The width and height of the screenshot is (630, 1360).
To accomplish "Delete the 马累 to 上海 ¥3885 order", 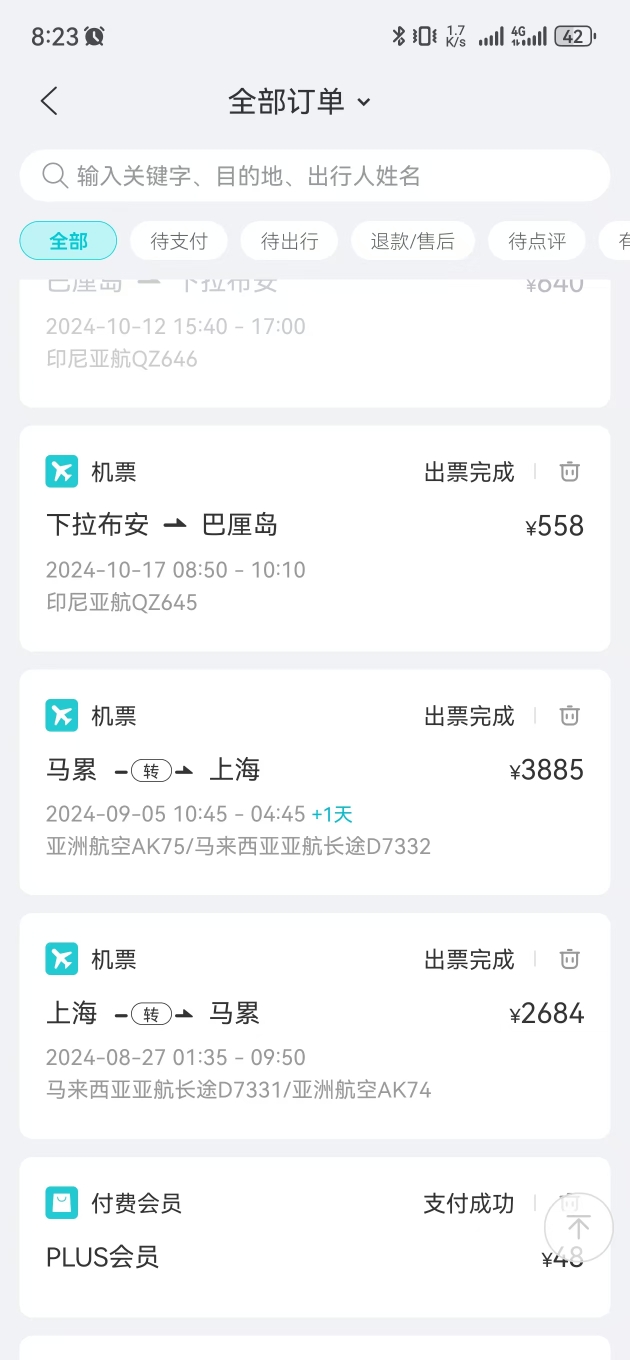I will click(569, 716).
